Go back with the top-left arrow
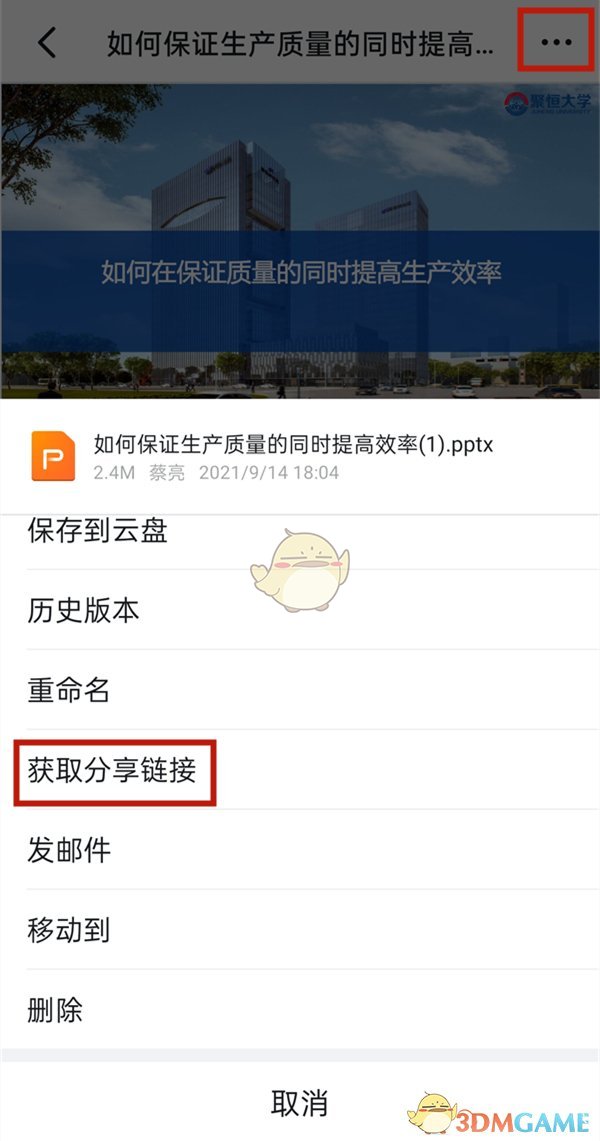 pyautogui.click(x=47, y=43)
